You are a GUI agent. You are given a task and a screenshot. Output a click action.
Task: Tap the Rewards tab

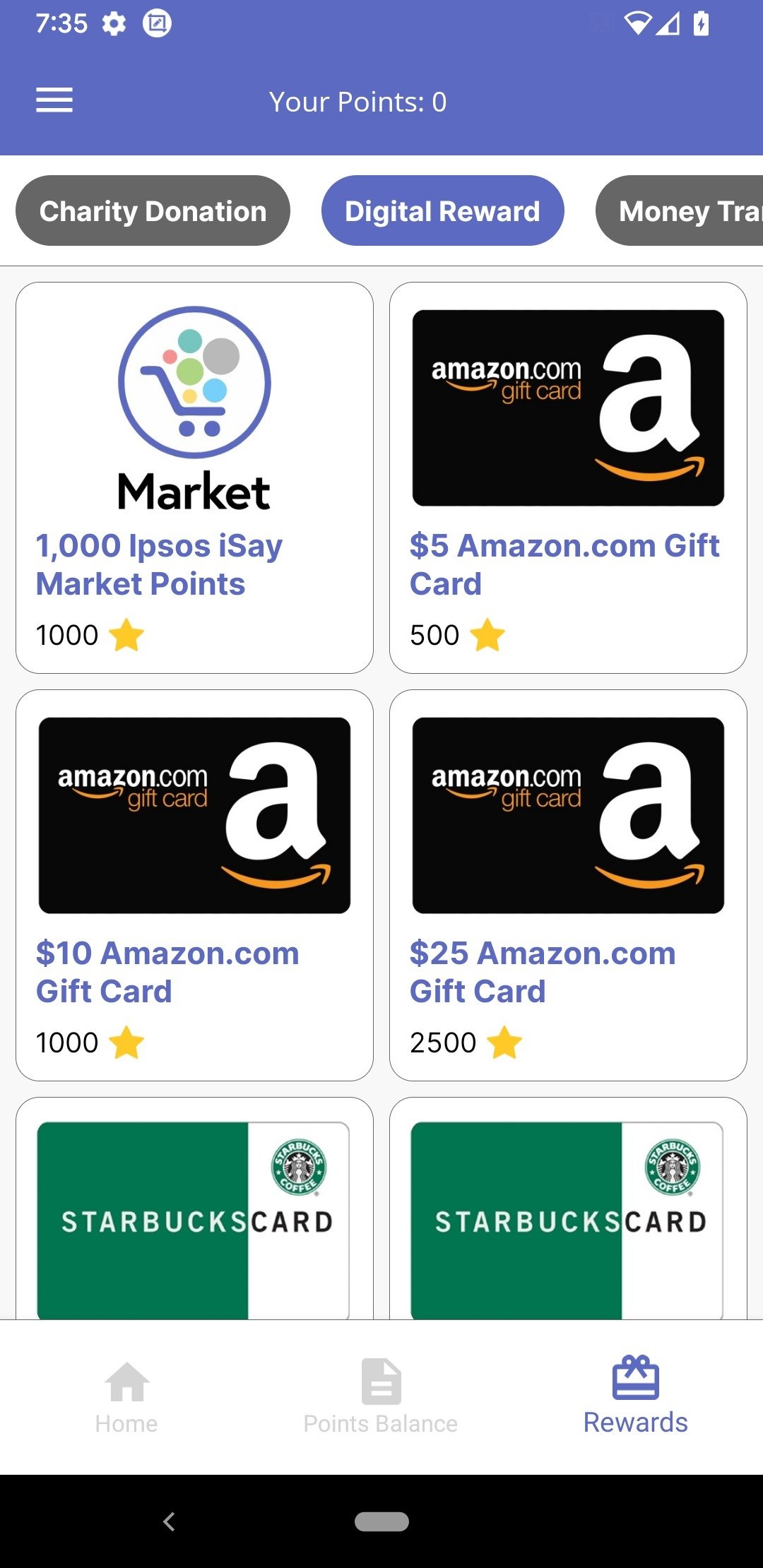tap(635, 1396)
